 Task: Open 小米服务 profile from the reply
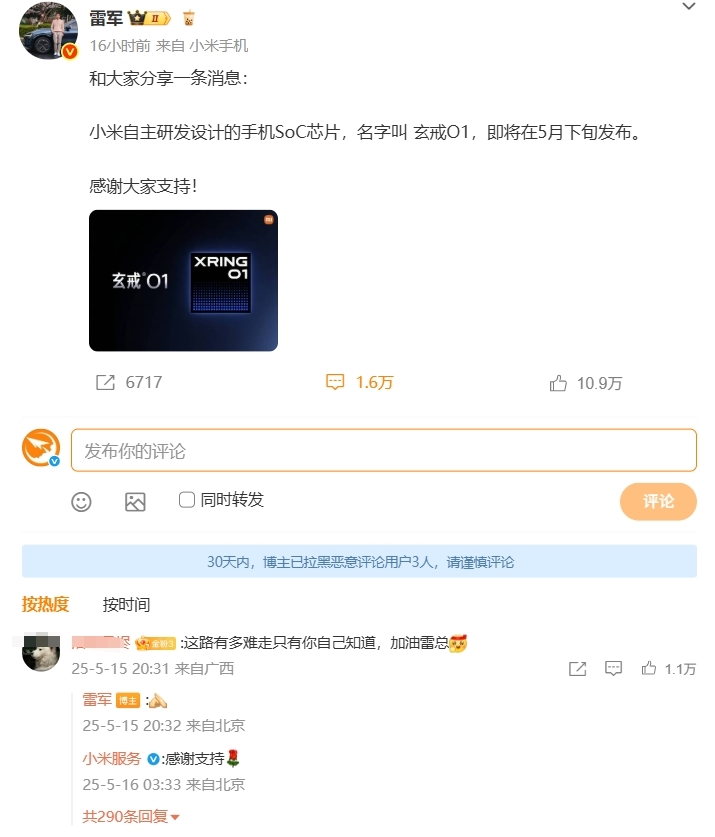(112, 758)
